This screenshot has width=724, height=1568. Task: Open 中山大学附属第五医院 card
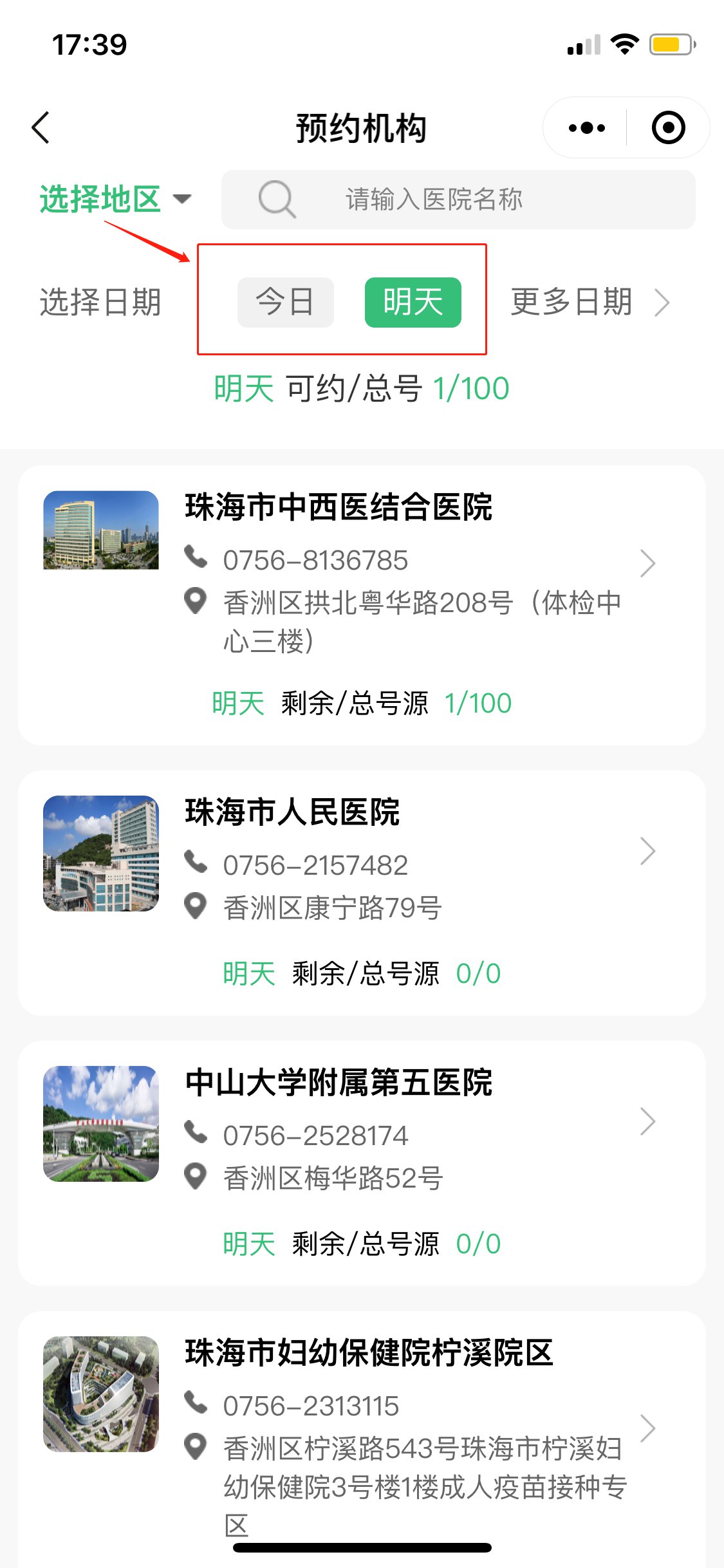coord(362,1162)
